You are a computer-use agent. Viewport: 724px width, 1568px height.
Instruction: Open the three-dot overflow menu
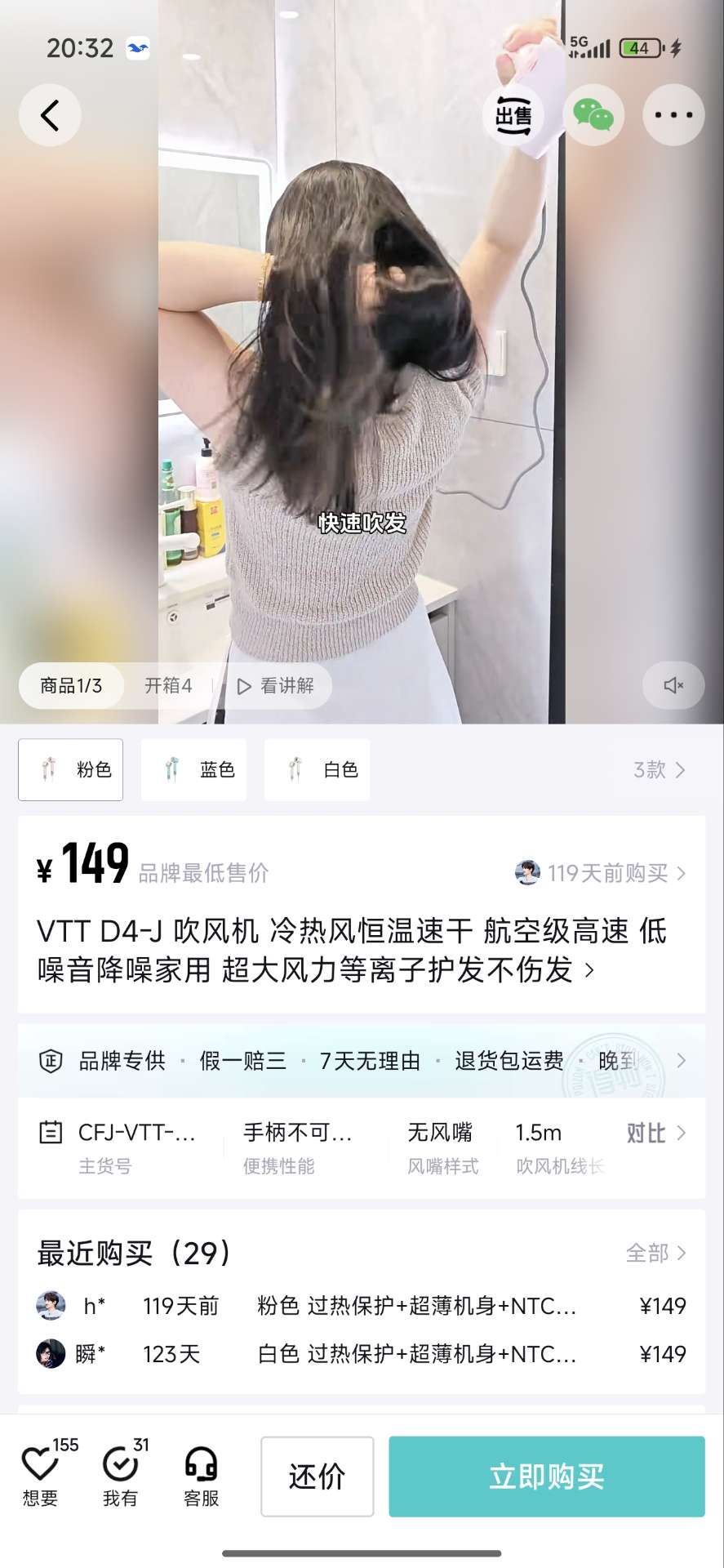pyautogui.click(x=673, y=115)
